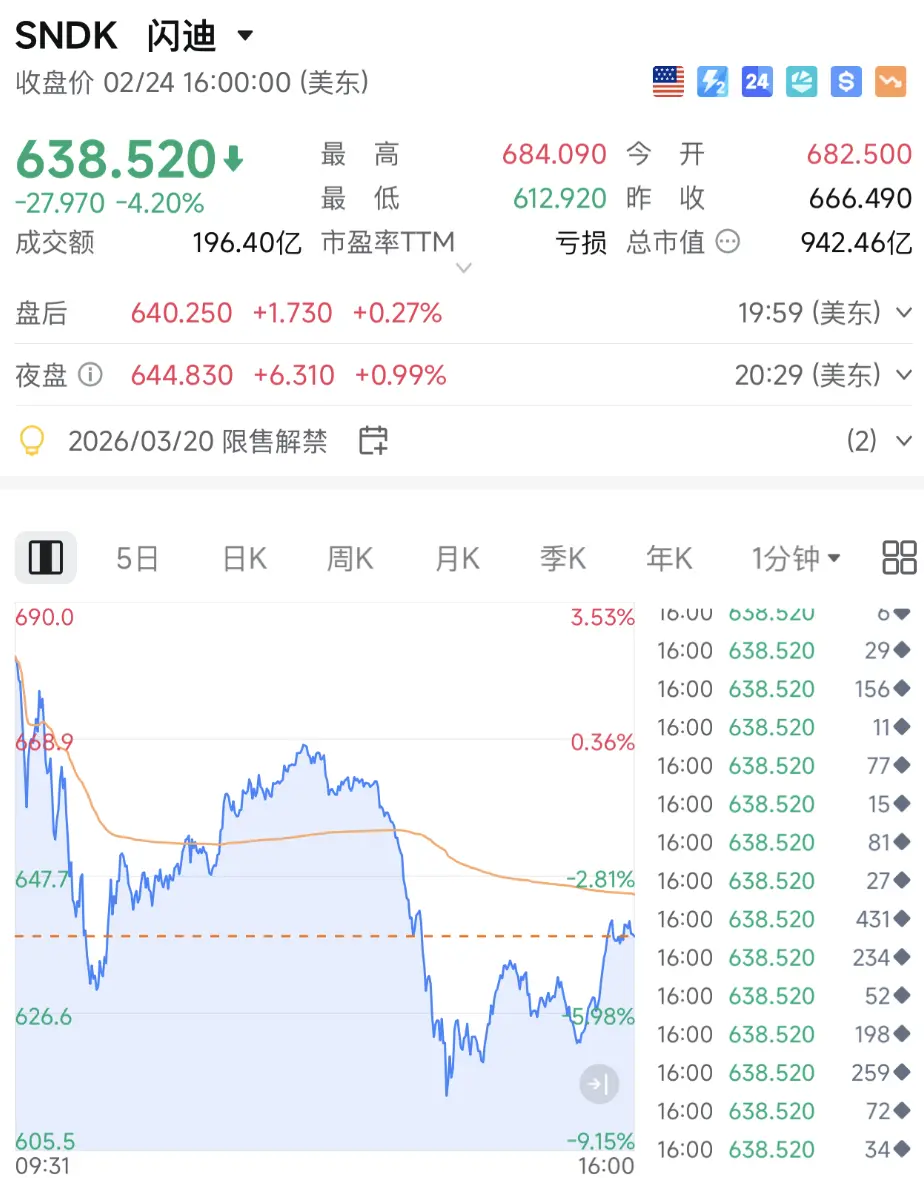The width and height of the screenshot is (924, 1178).
Task: Open the 1分钟 interval dropdown
Action: pyautogui.click(x=796, y=558)
